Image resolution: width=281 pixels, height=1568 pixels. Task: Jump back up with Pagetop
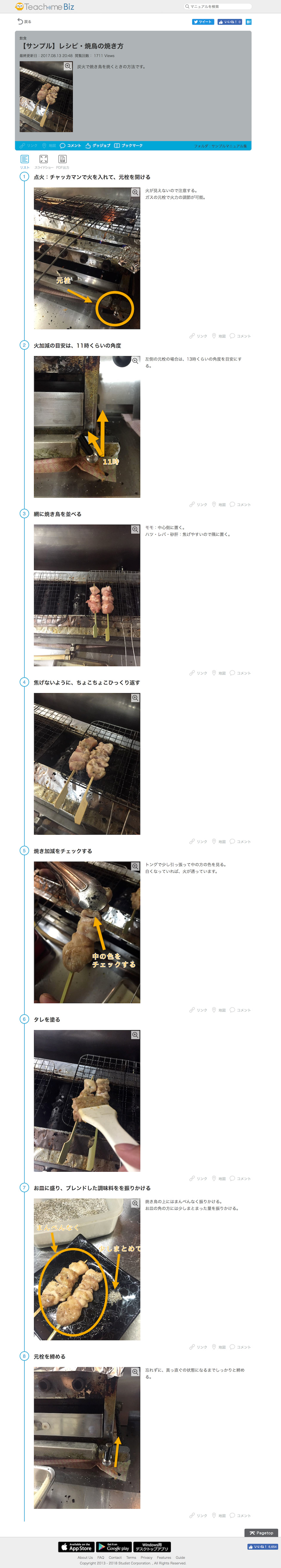(262, 1533)
